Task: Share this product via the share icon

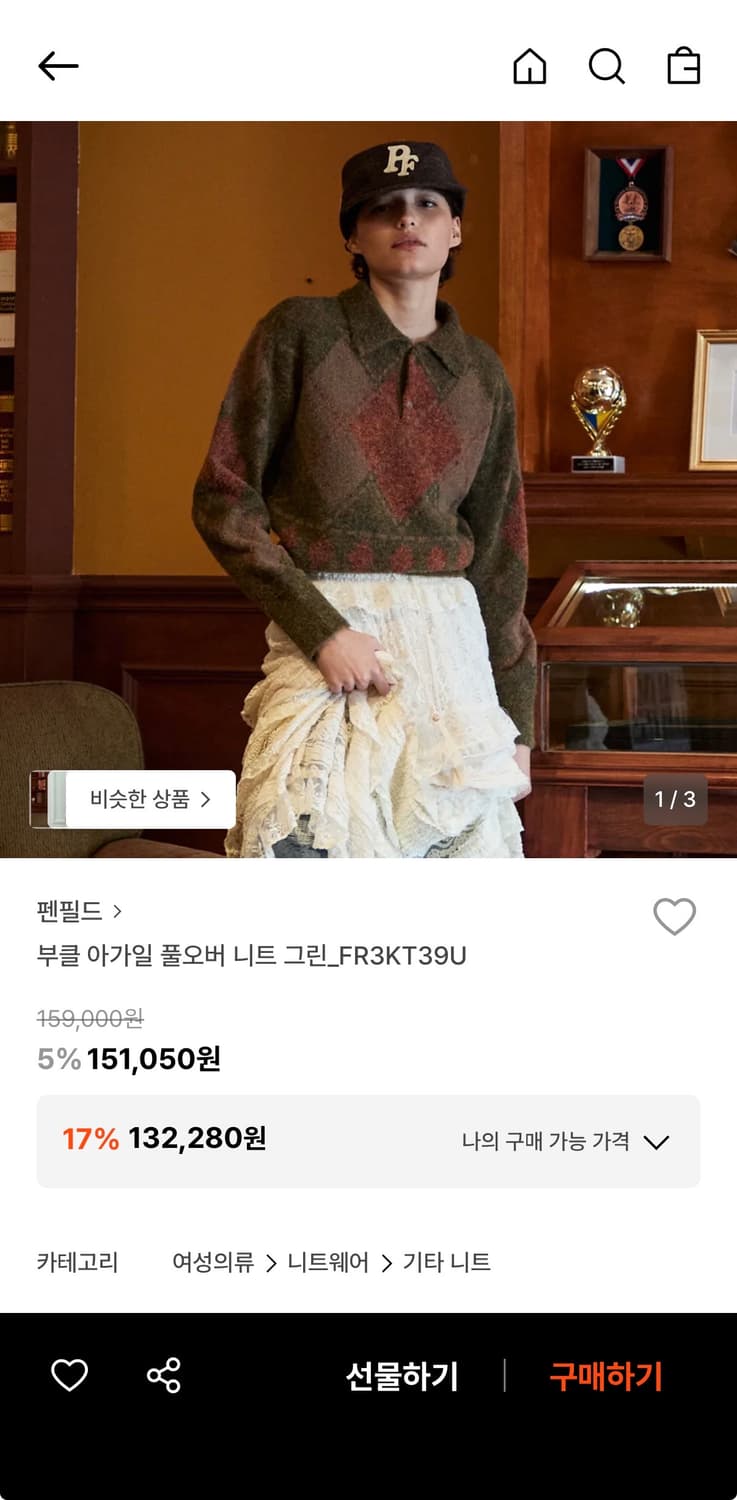Action: click(163, 1376)
